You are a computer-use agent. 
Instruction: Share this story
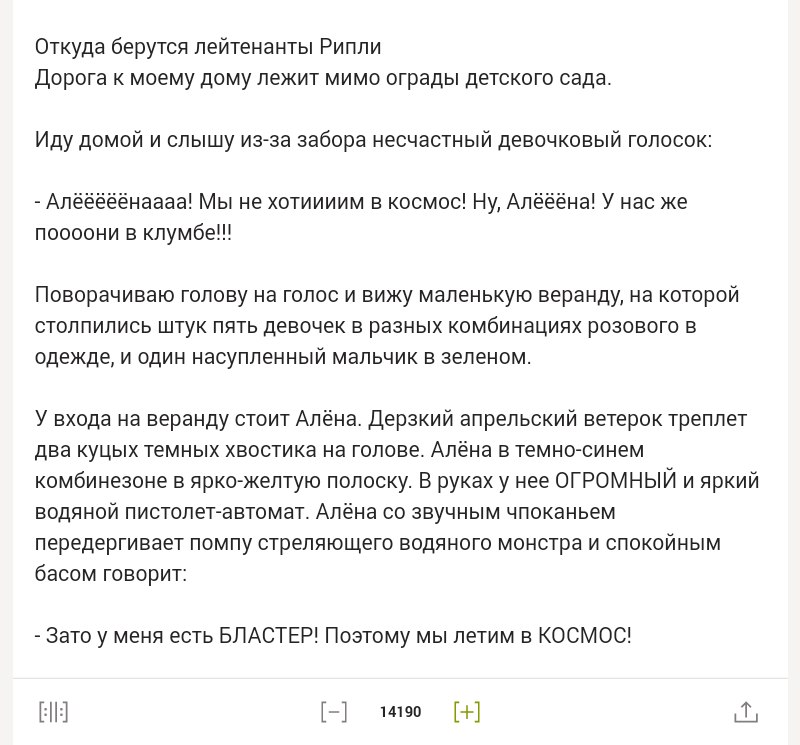pos(746,712)
